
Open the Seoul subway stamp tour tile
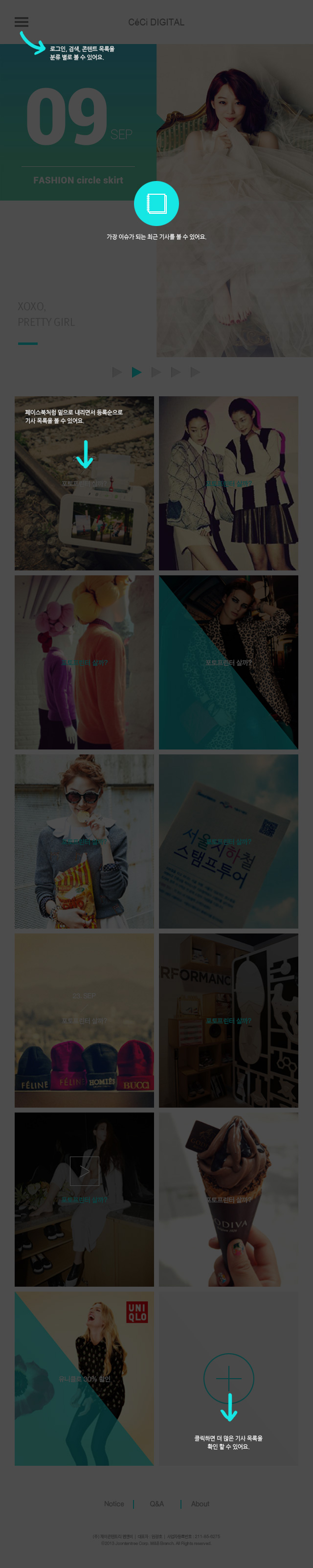click(228, 841)
